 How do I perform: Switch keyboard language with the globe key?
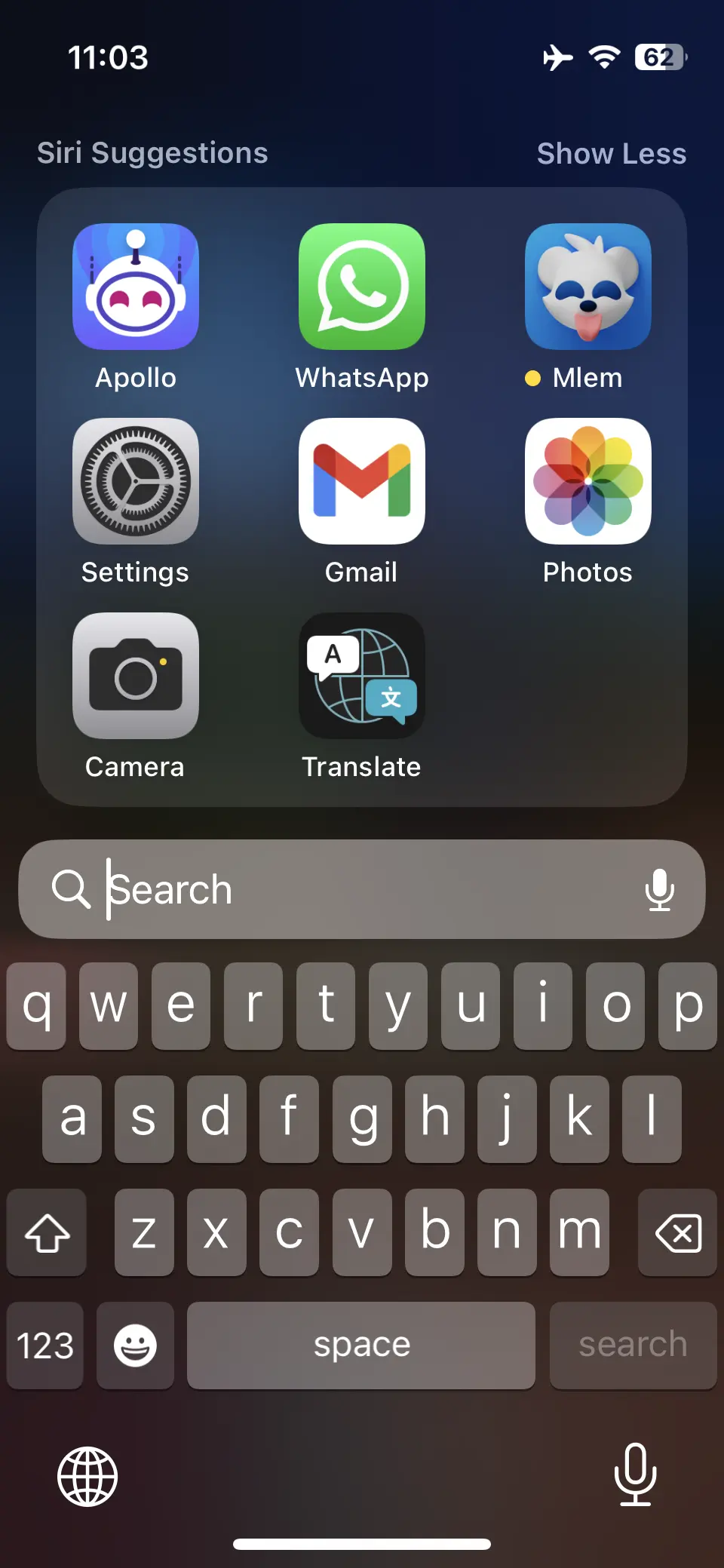pos(87,1476)
